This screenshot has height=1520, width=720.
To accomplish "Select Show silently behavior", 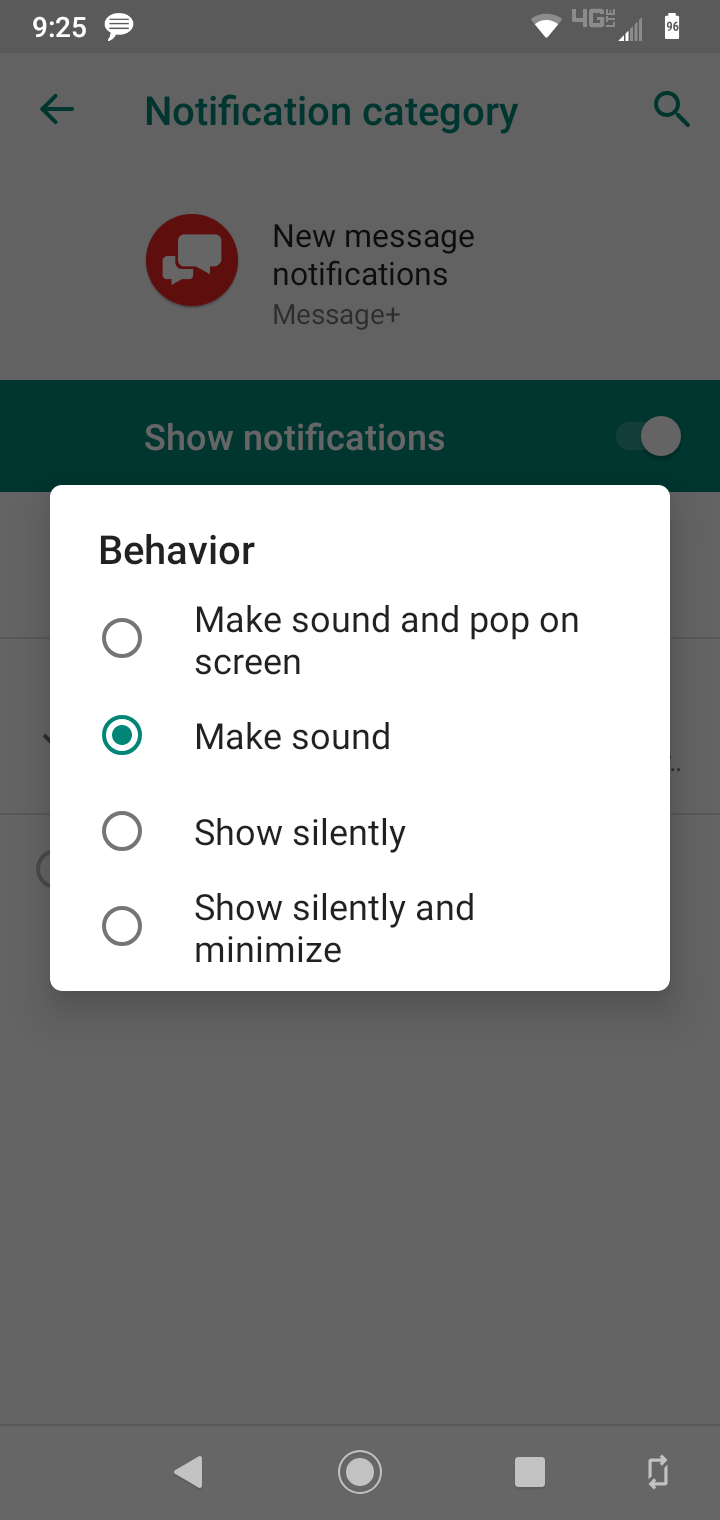I will [360, 832].
